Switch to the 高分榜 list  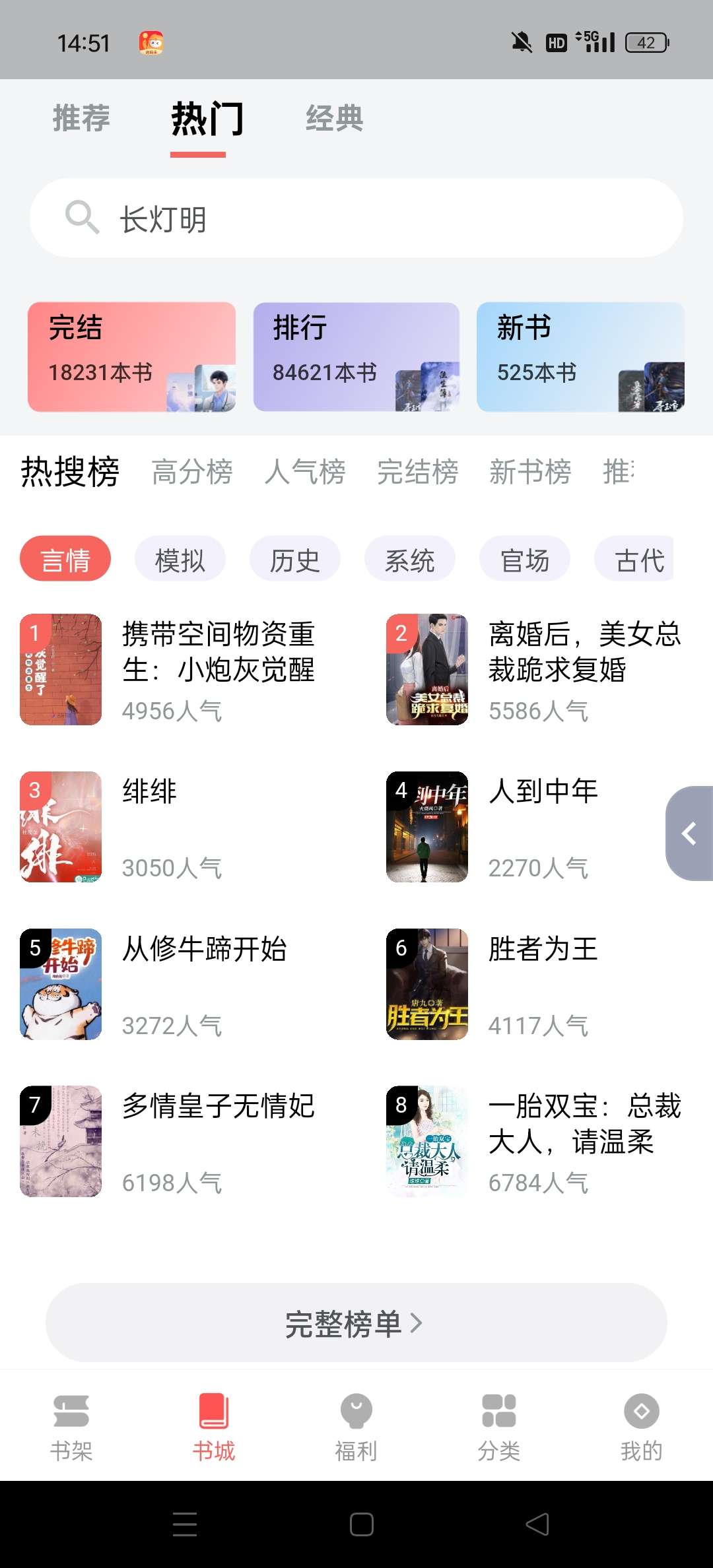click(x=192, y=473)
